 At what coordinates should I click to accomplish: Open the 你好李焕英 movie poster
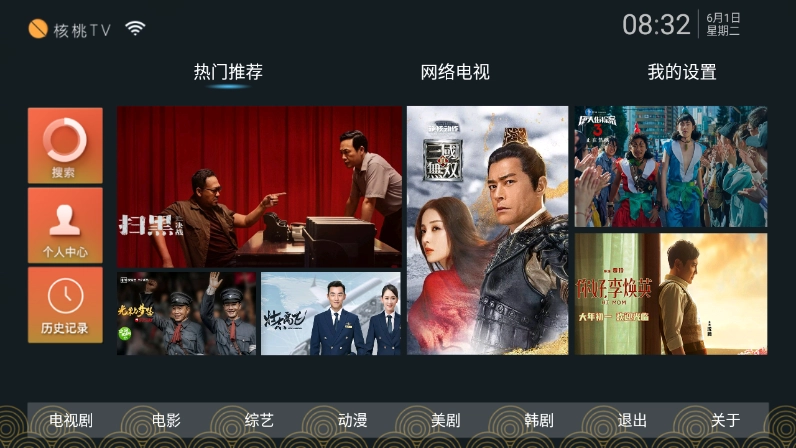(x=670, y=293)
